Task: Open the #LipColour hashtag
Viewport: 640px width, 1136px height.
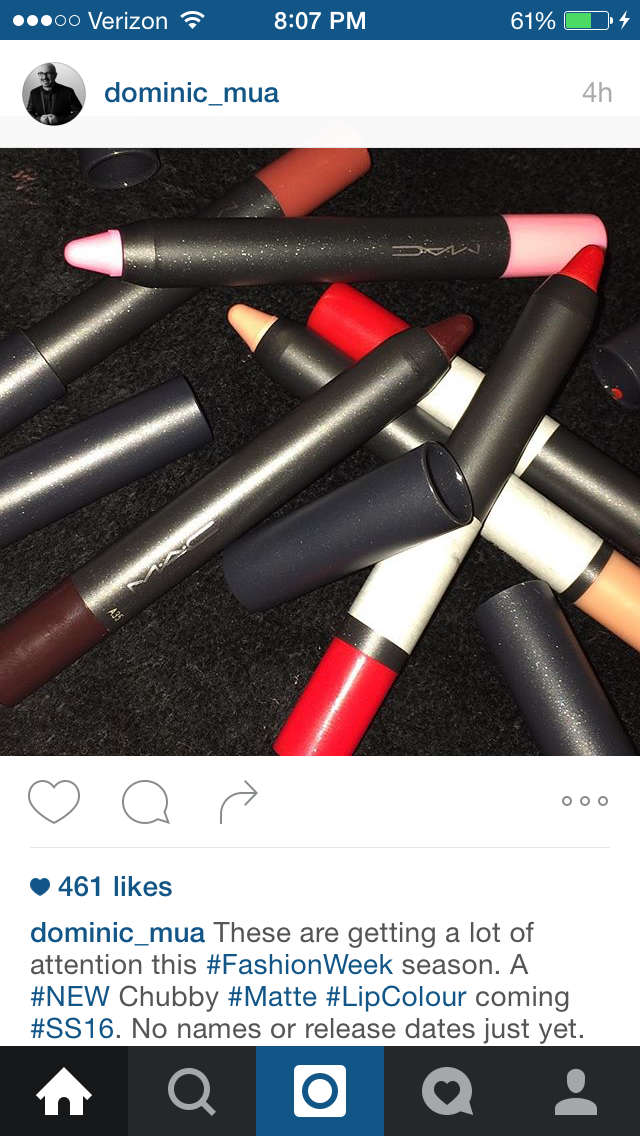Action: tap(396, 997)
